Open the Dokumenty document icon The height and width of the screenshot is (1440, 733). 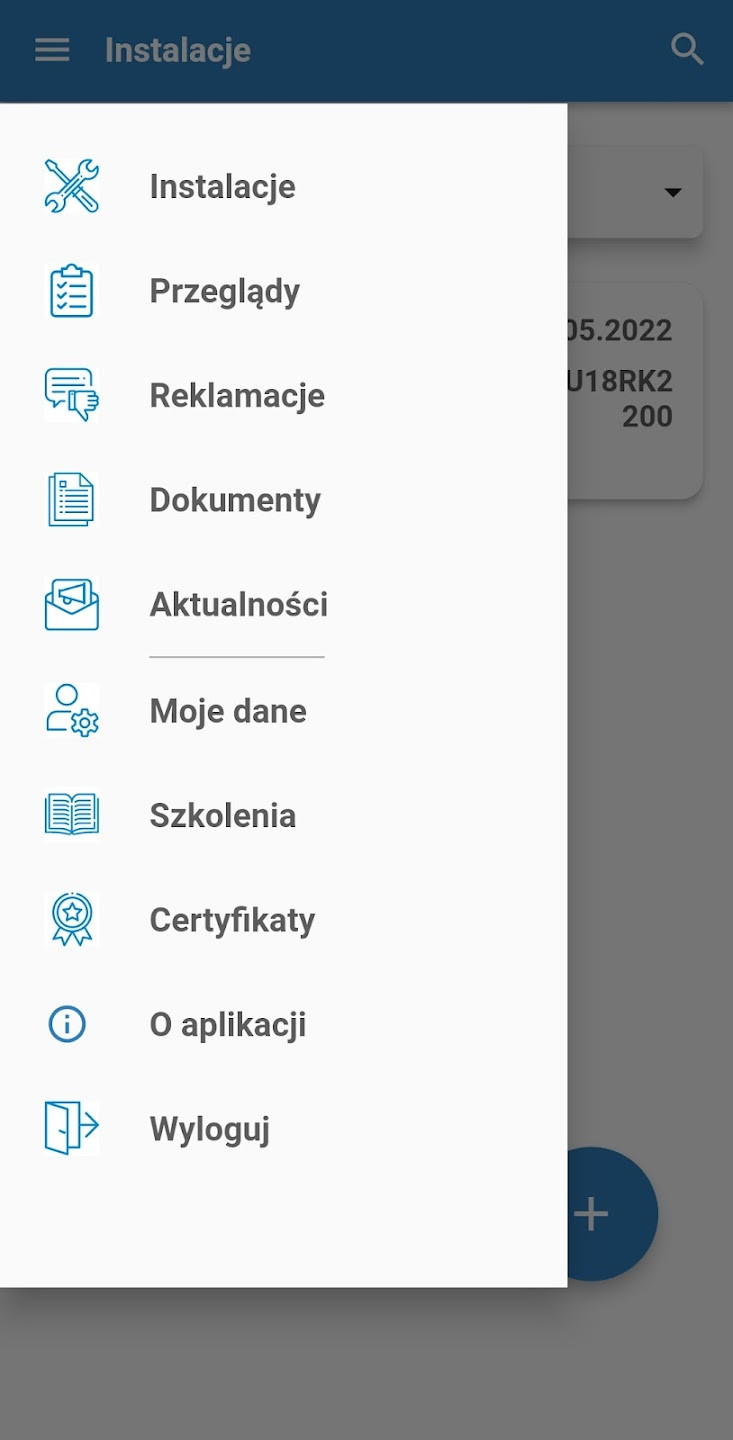(70, 498)
